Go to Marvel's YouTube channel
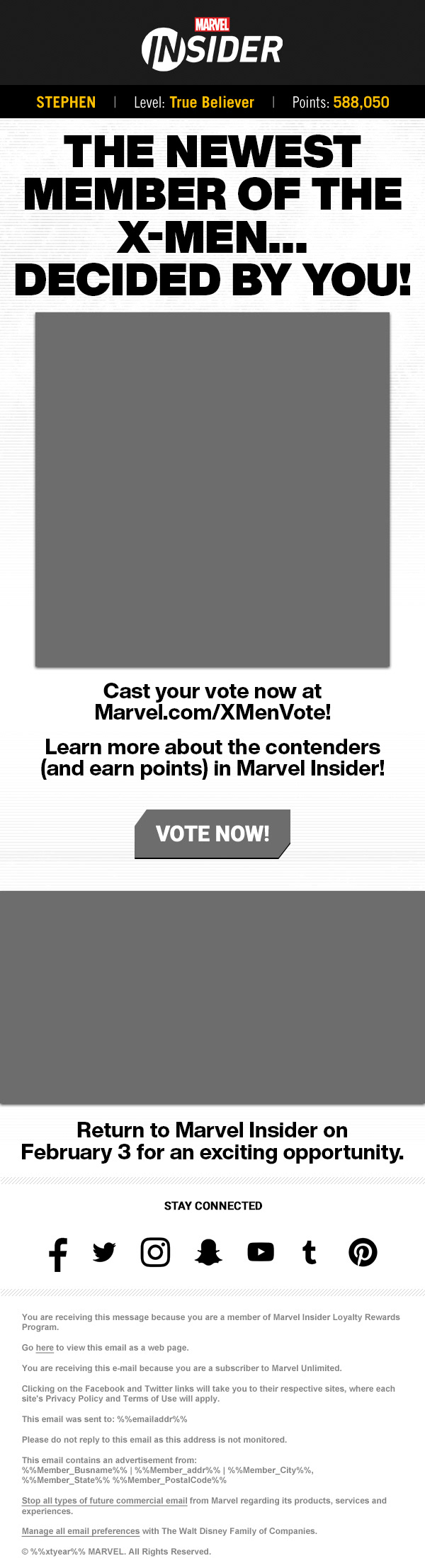425x1568 pixels. [261, 1252]
